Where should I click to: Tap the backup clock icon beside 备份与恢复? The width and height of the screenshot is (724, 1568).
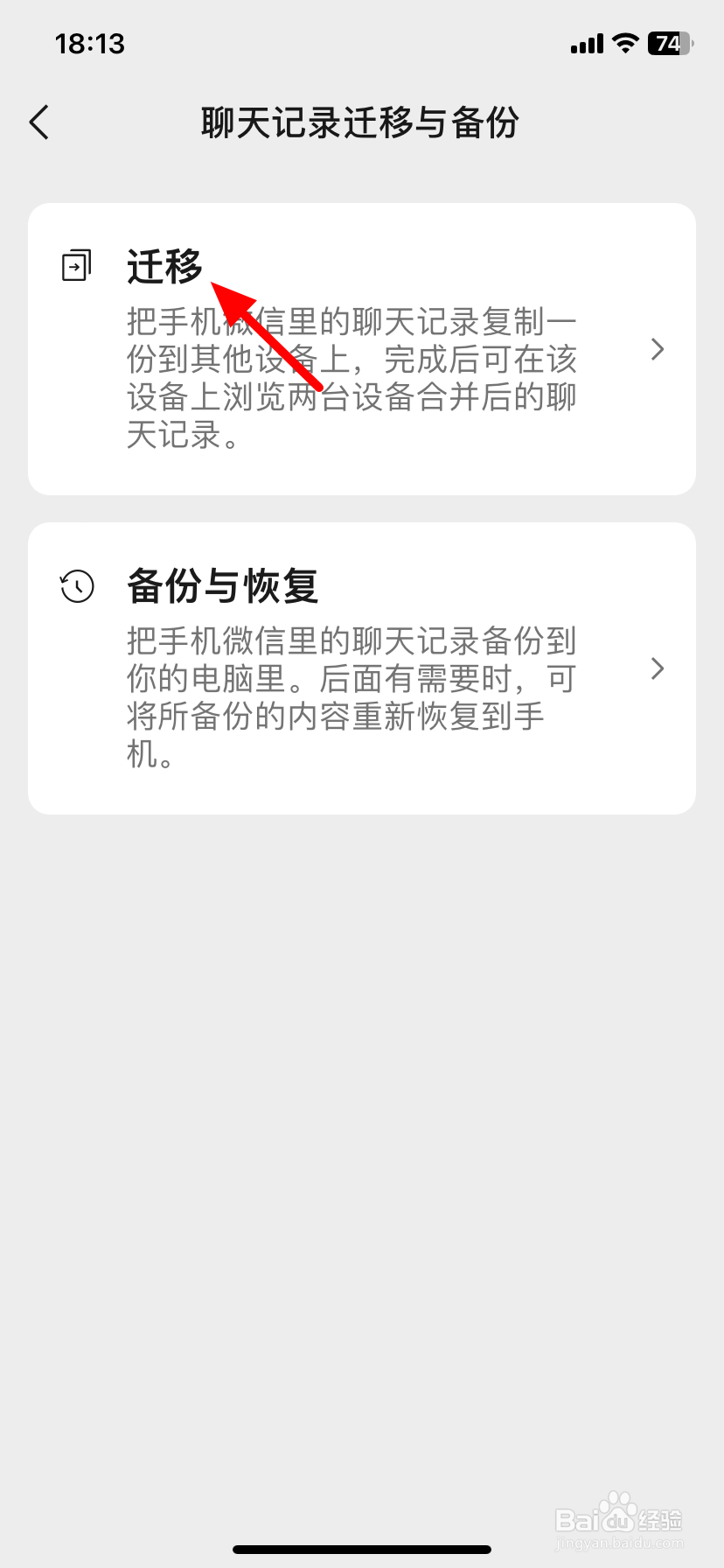(76, 586)
